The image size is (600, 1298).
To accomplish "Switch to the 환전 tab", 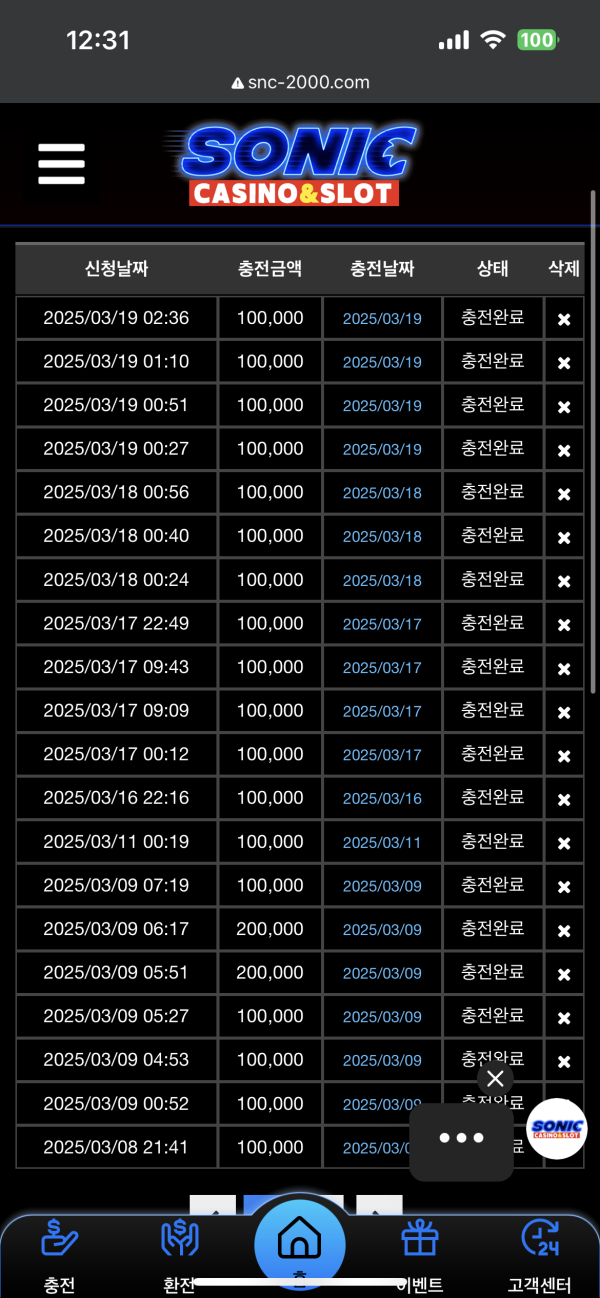I will point(180,1257).
